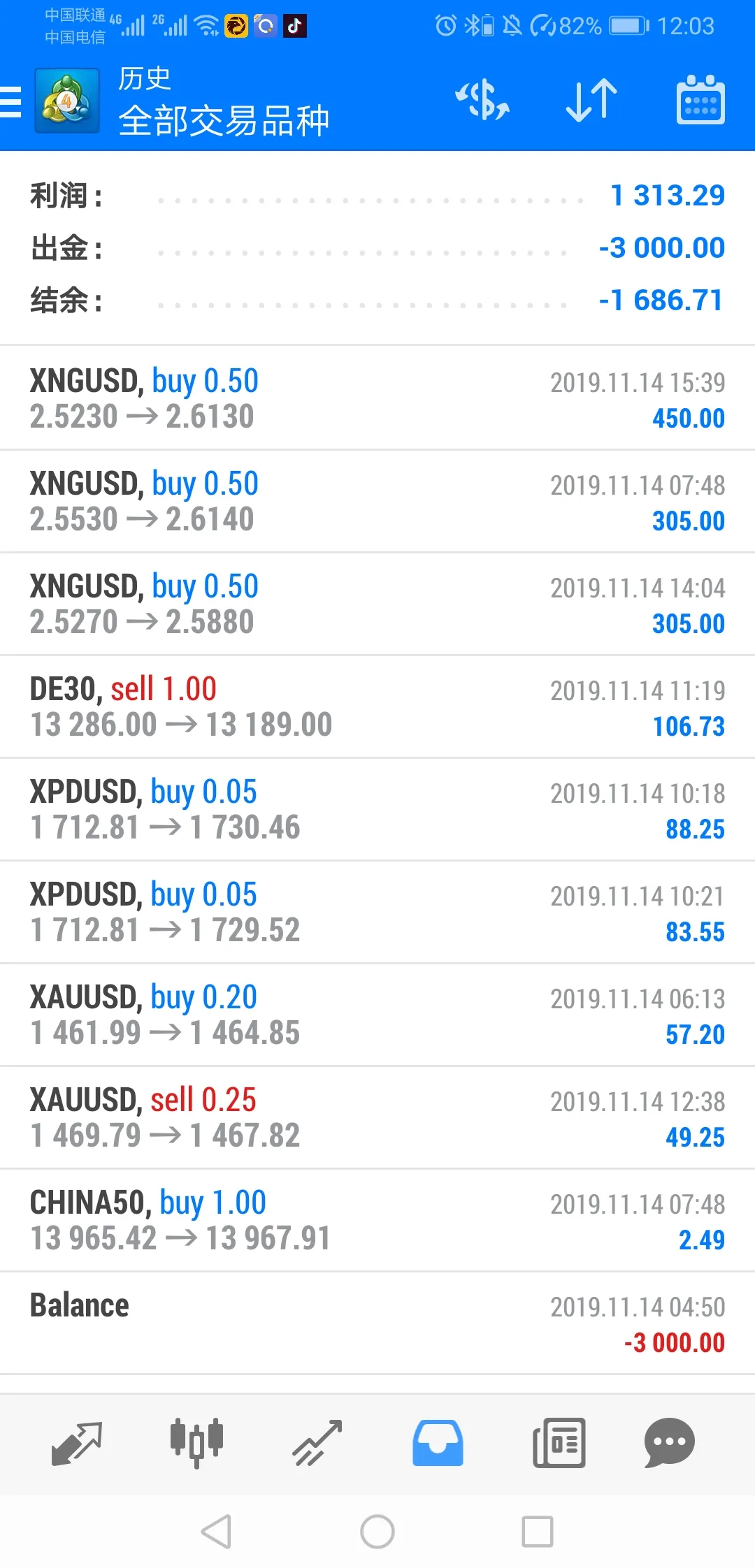Switch to the Quotes tab
755x1568 pixels.
pos(77,1444)
